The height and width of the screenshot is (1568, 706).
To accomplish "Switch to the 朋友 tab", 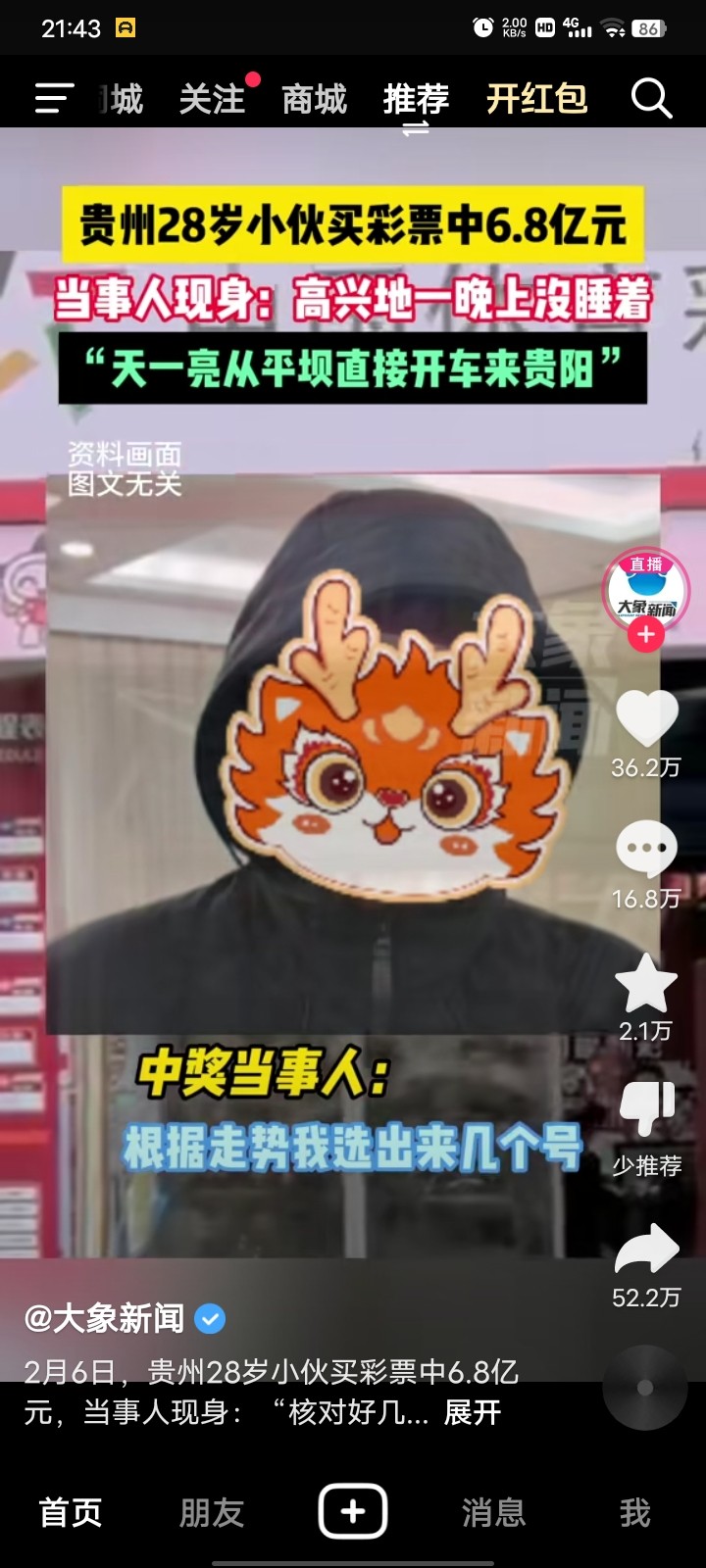I will click(212, 1512).
